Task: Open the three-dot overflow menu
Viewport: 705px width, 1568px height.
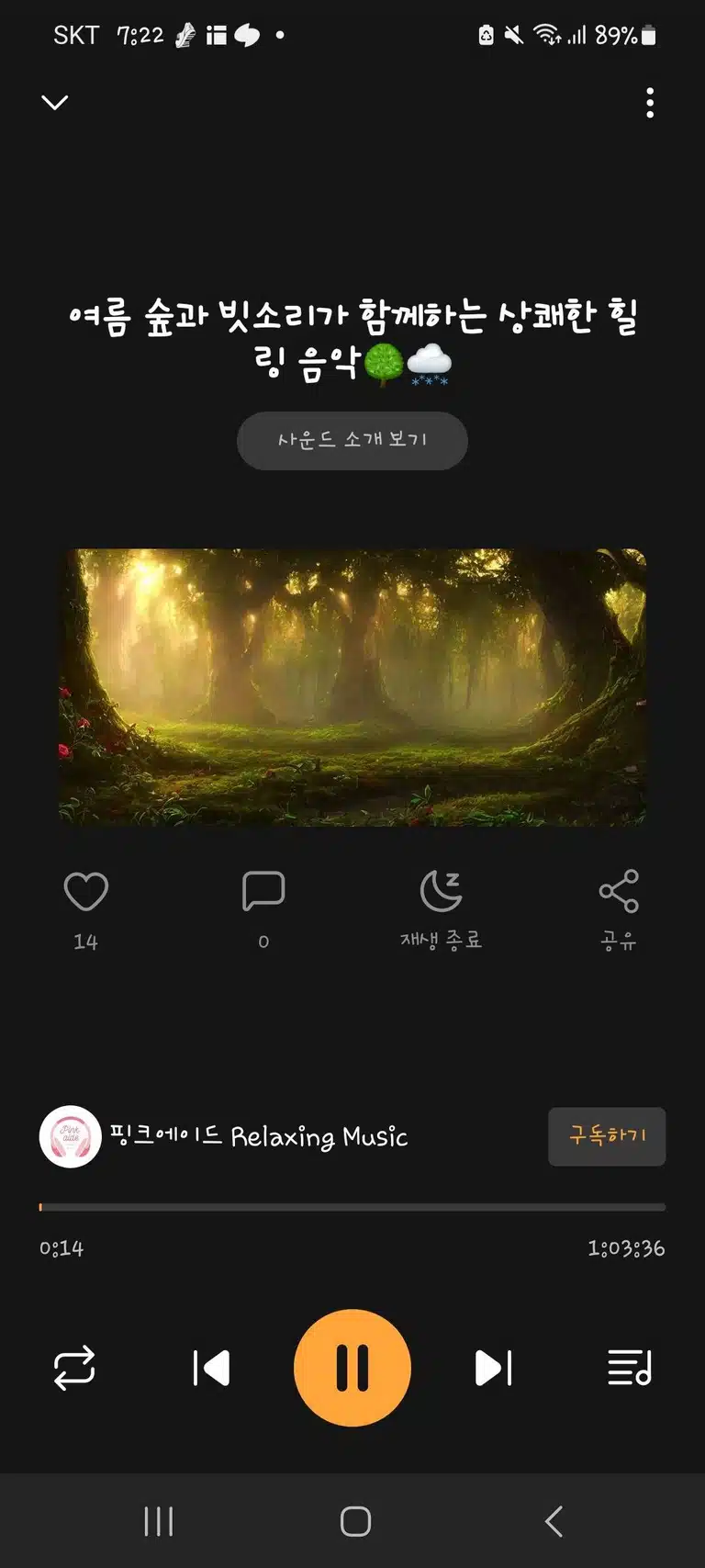Action: coord(650,103)
